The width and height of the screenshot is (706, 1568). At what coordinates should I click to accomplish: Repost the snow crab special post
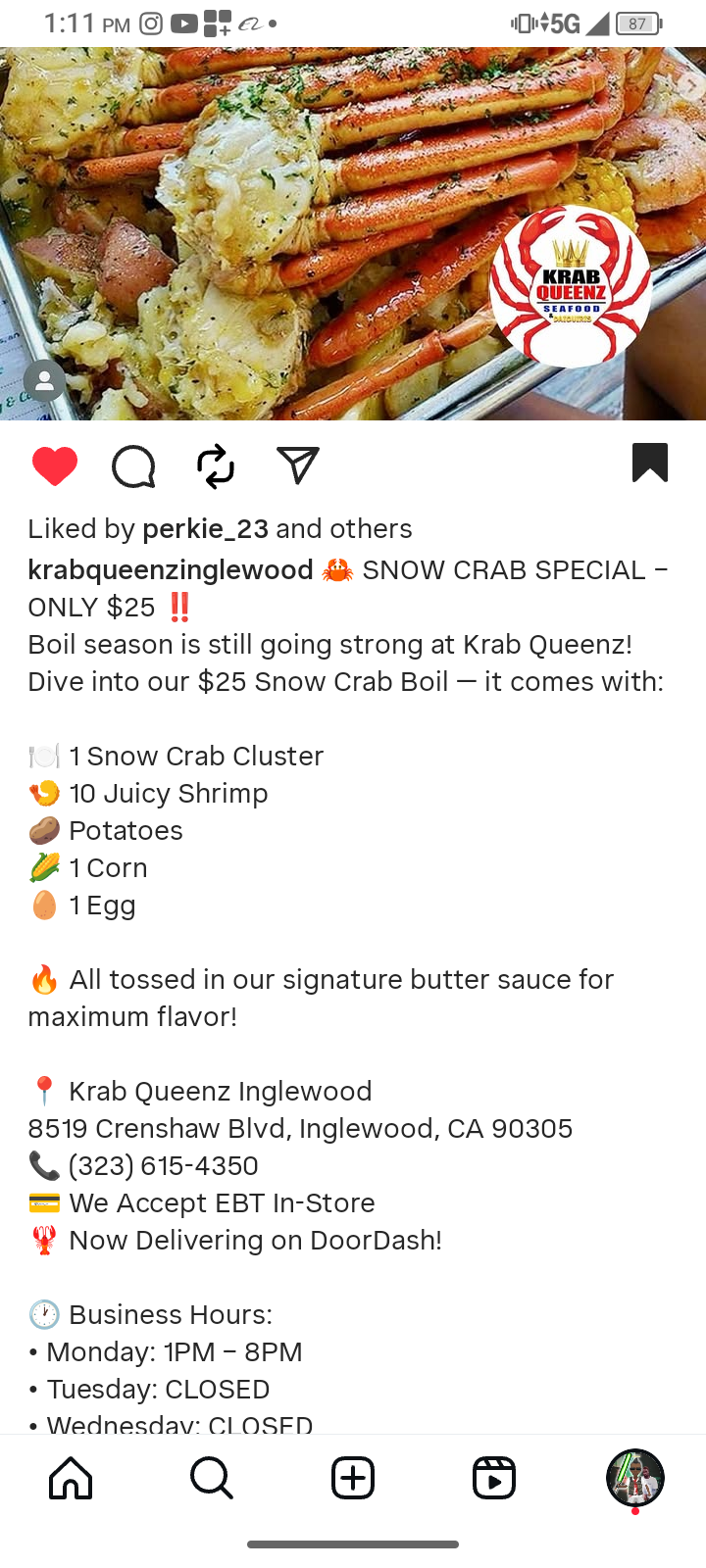point(216,465)
